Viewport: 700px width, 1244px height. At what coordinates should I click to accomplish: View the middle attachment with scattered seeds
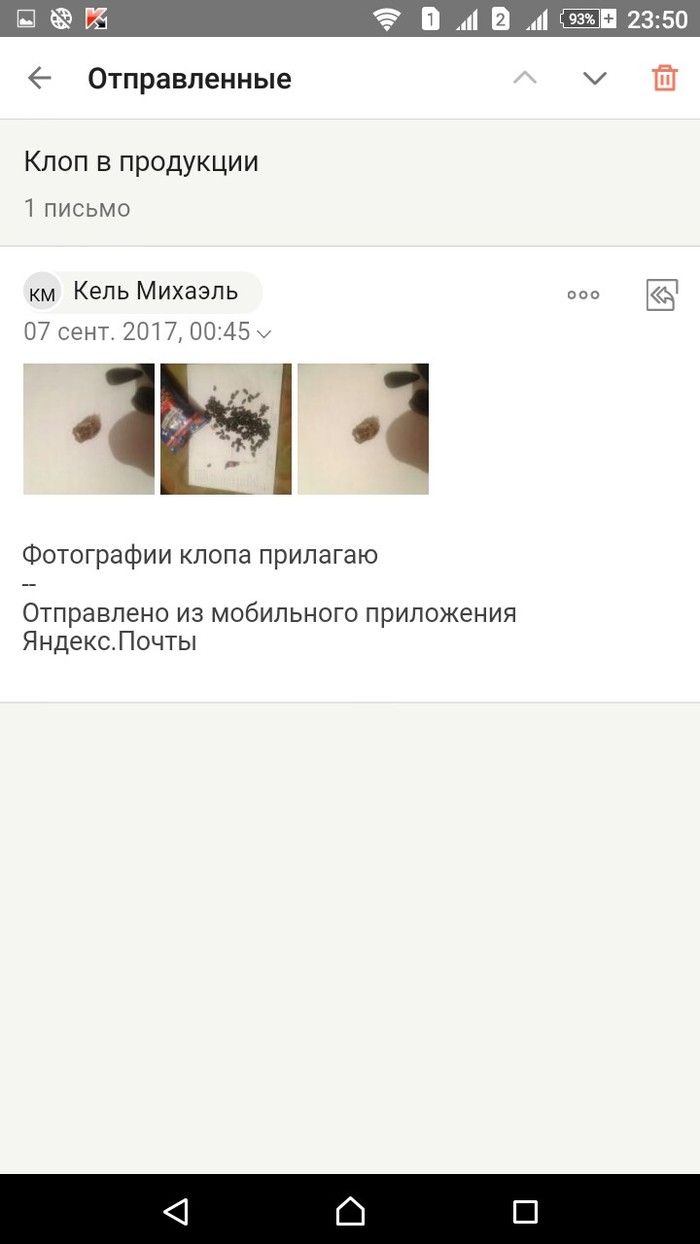(226, 429)
